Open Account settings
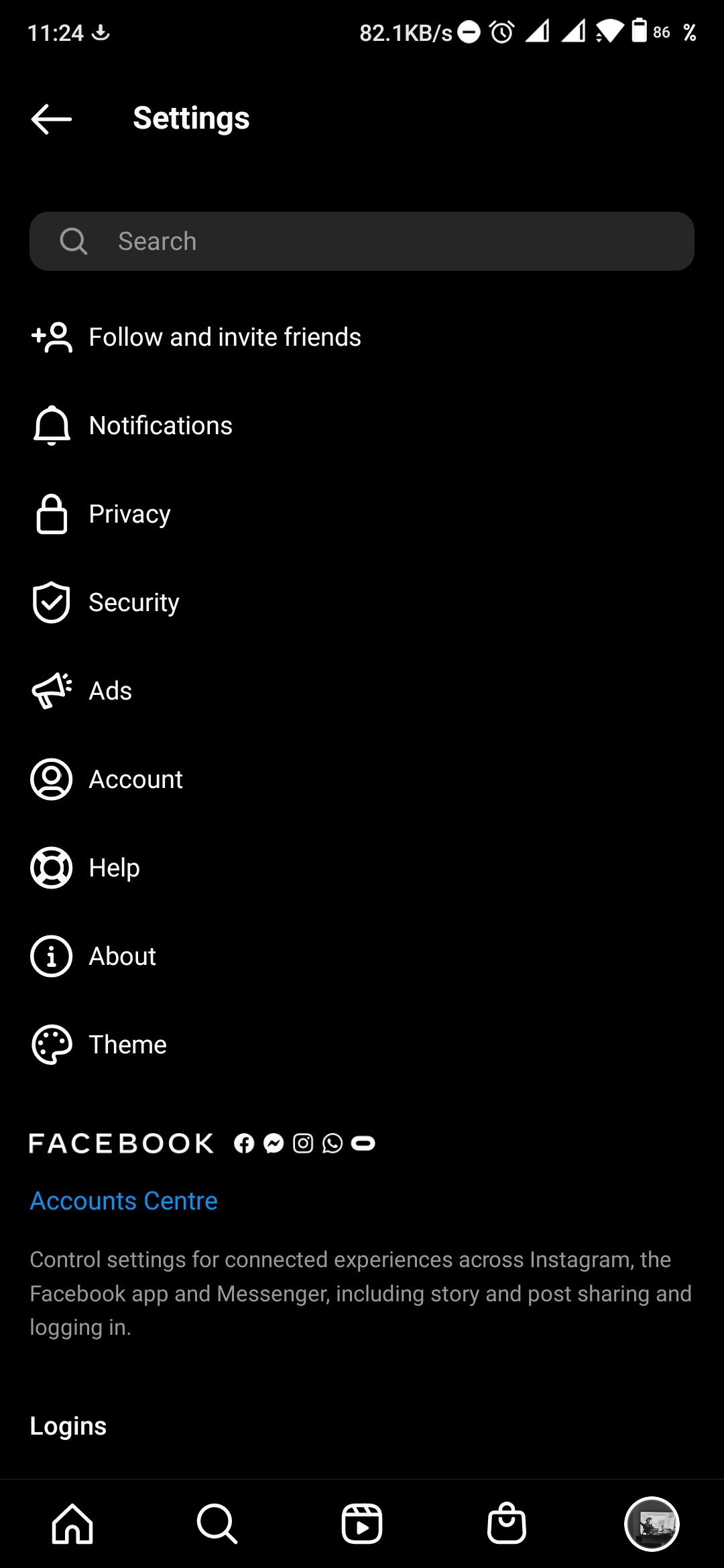Screen dimensions: 724x1568 click(x=135, y=779)
